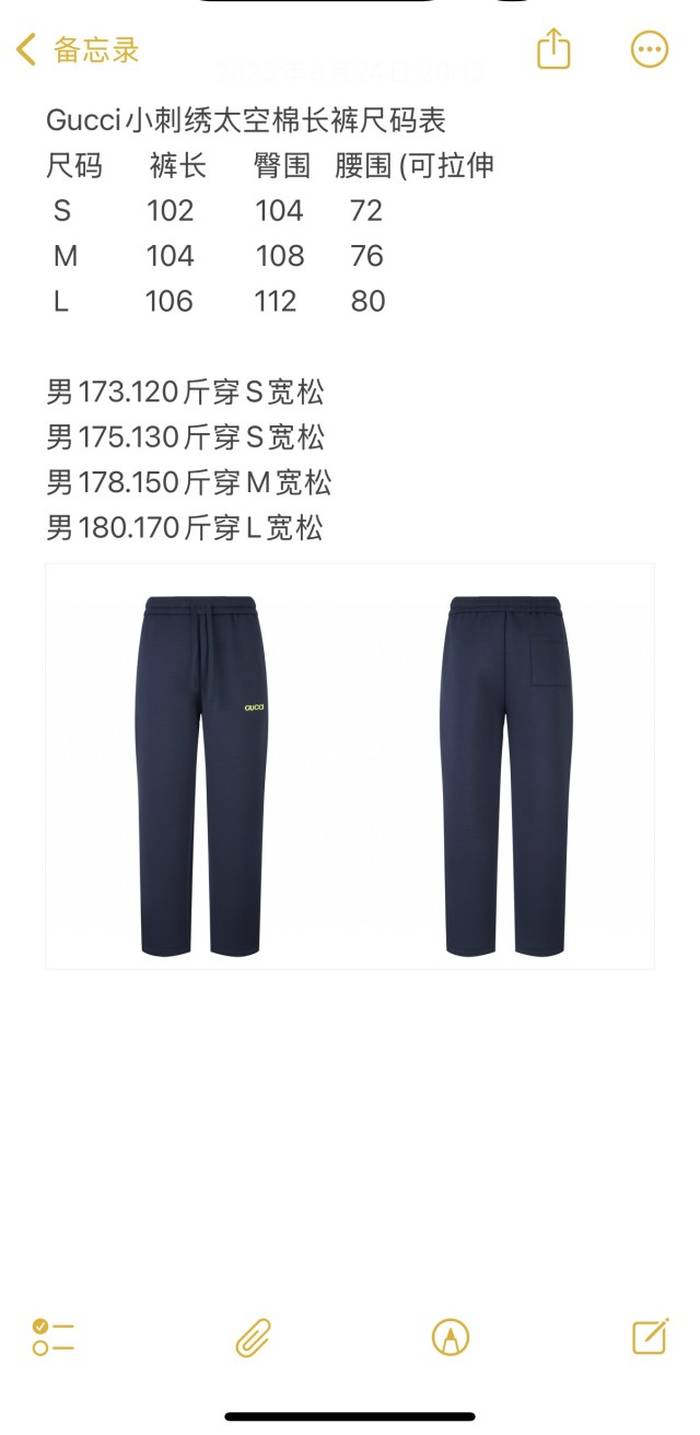Open the markup pen tool

coord(450,1337)
